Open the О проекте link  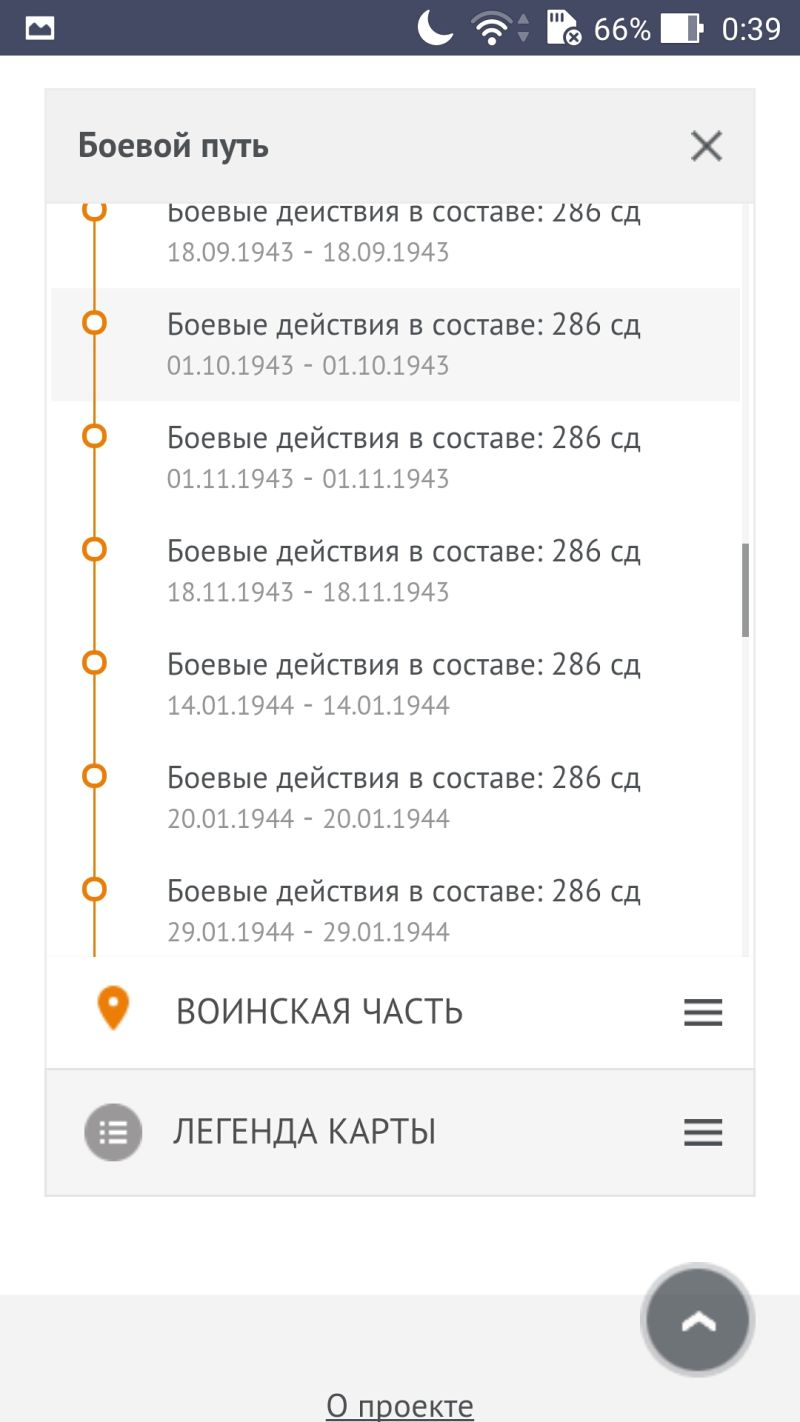click(x=399, y=1406)
